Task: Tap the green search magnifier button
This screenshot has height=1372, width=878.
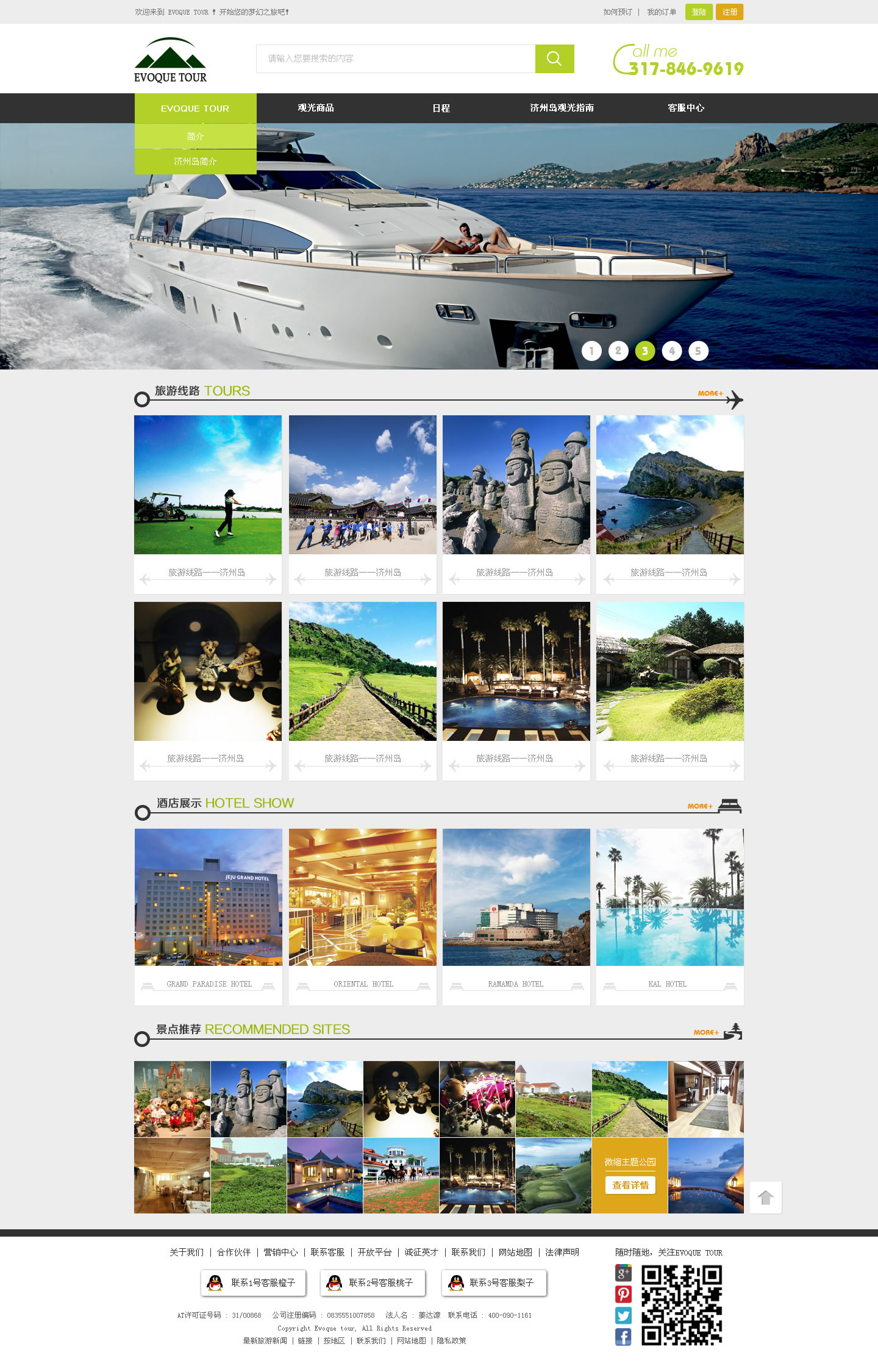Action: point(554,59)
